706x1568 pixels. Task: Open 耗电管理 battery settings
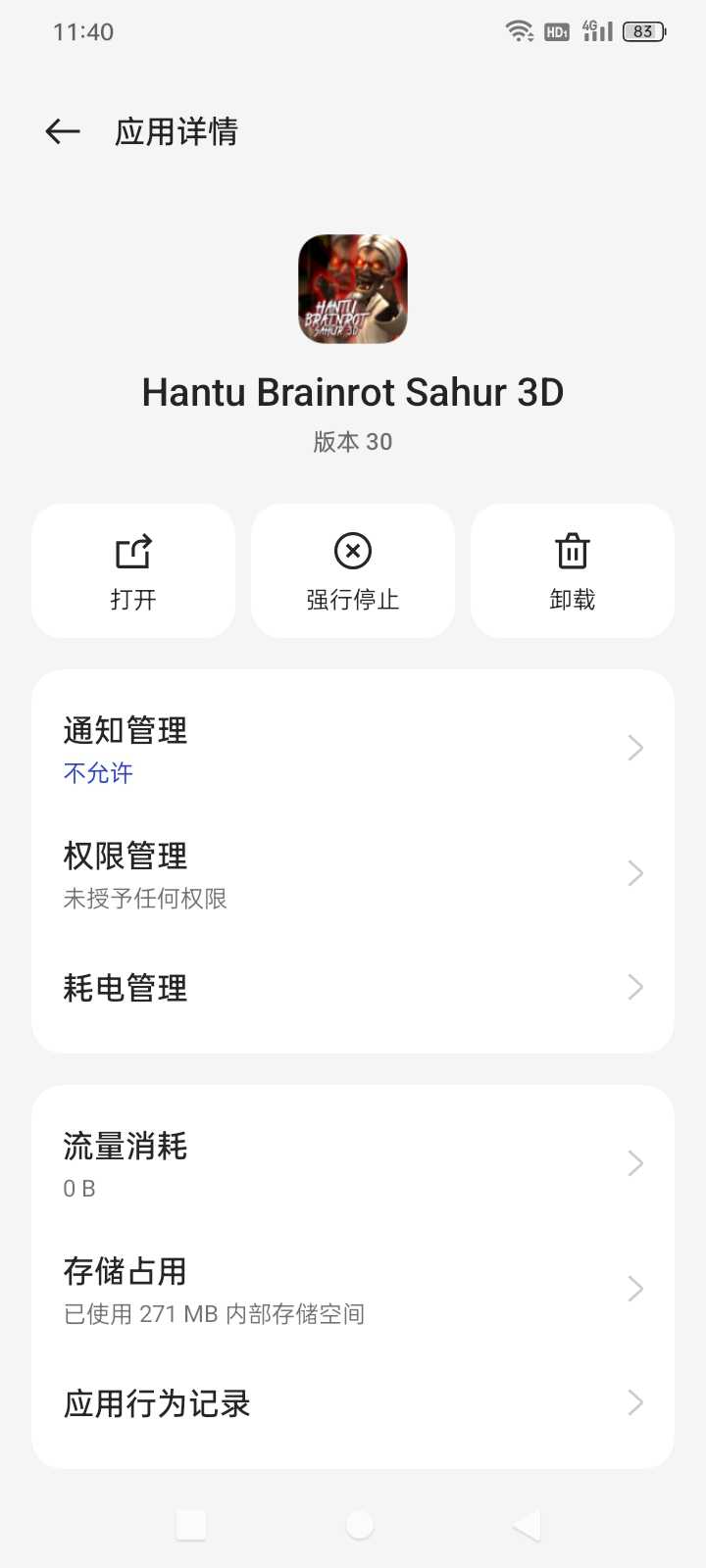(353, 988)
